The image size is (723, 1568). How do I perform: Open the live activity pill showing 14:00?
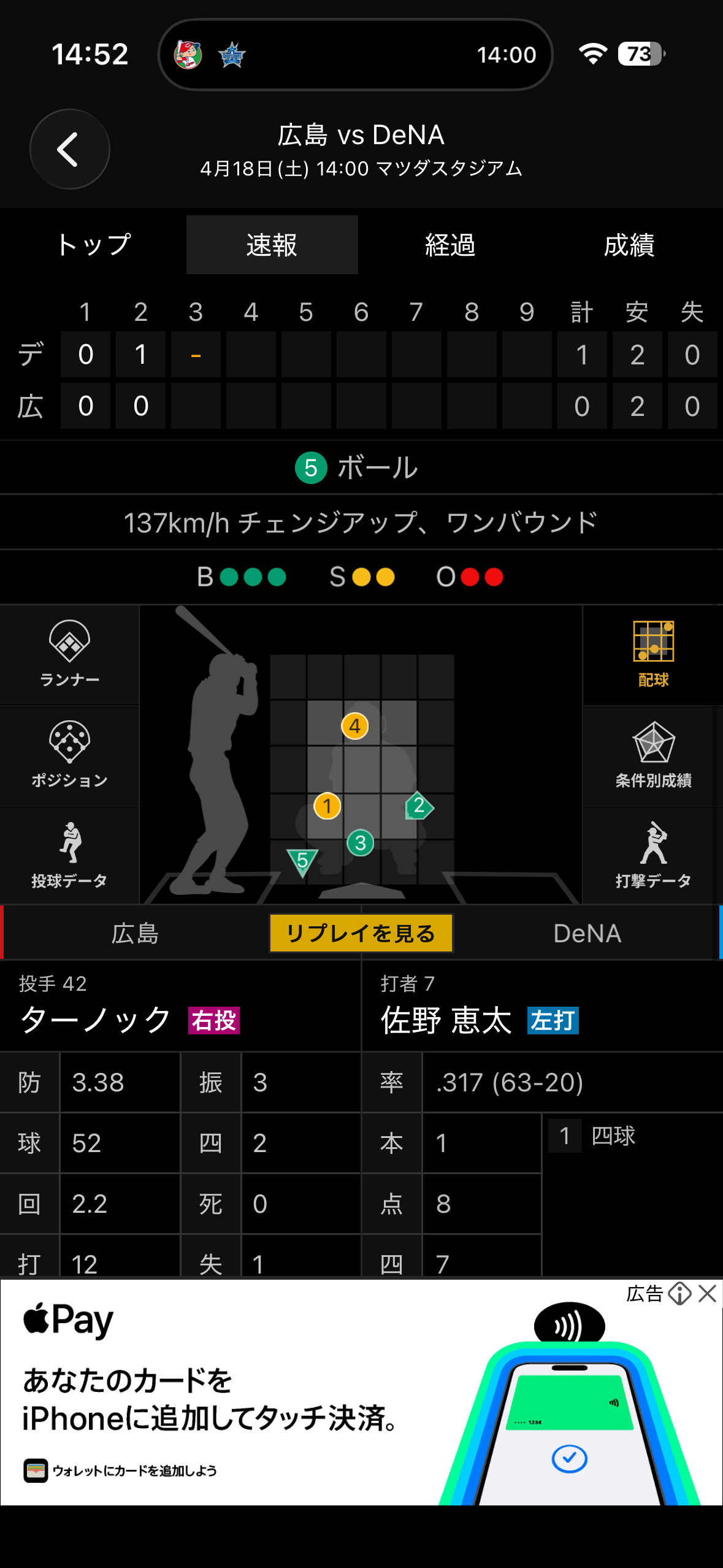tap(356, 55)
